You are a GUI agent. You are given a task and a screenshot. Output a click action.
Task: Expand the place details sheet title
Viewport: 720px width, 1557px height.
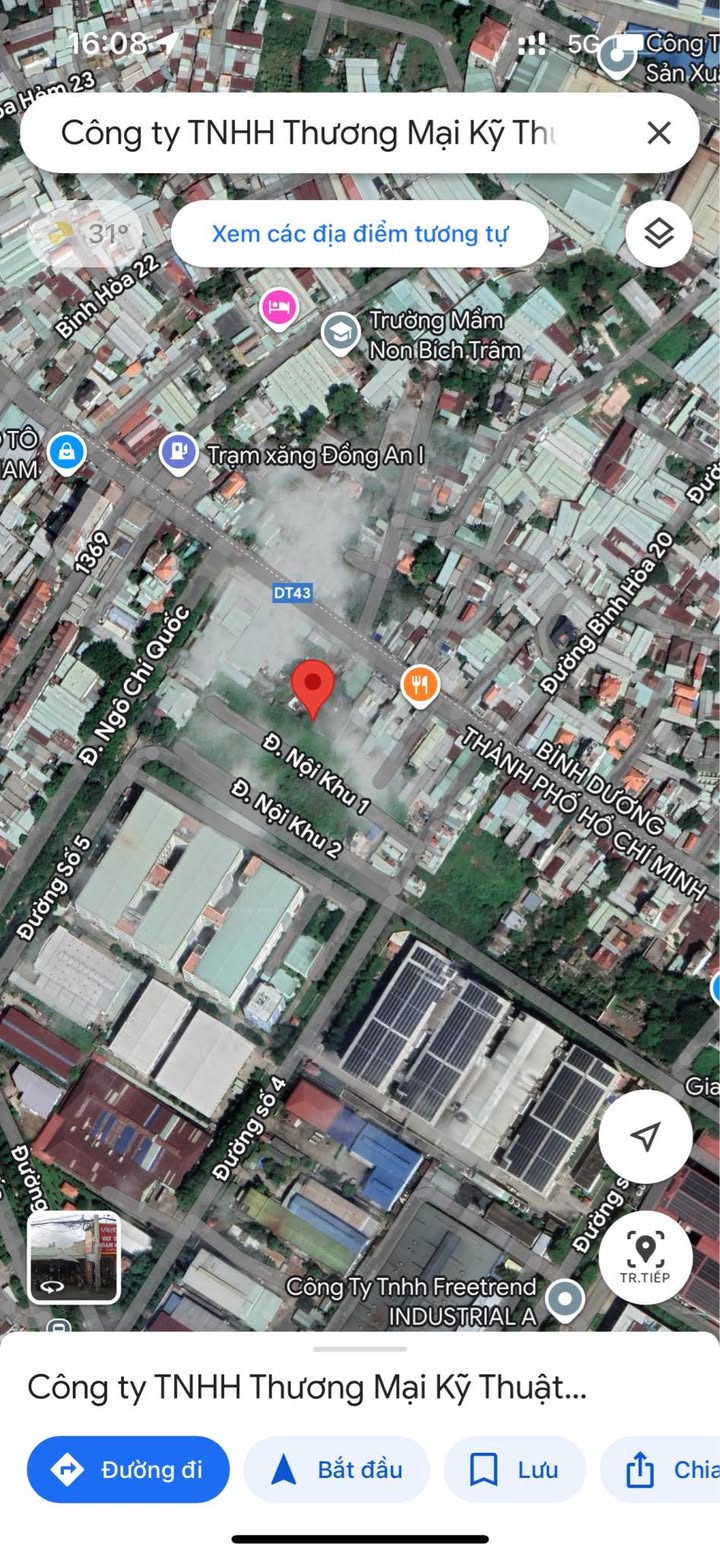tap(307, 1388)
